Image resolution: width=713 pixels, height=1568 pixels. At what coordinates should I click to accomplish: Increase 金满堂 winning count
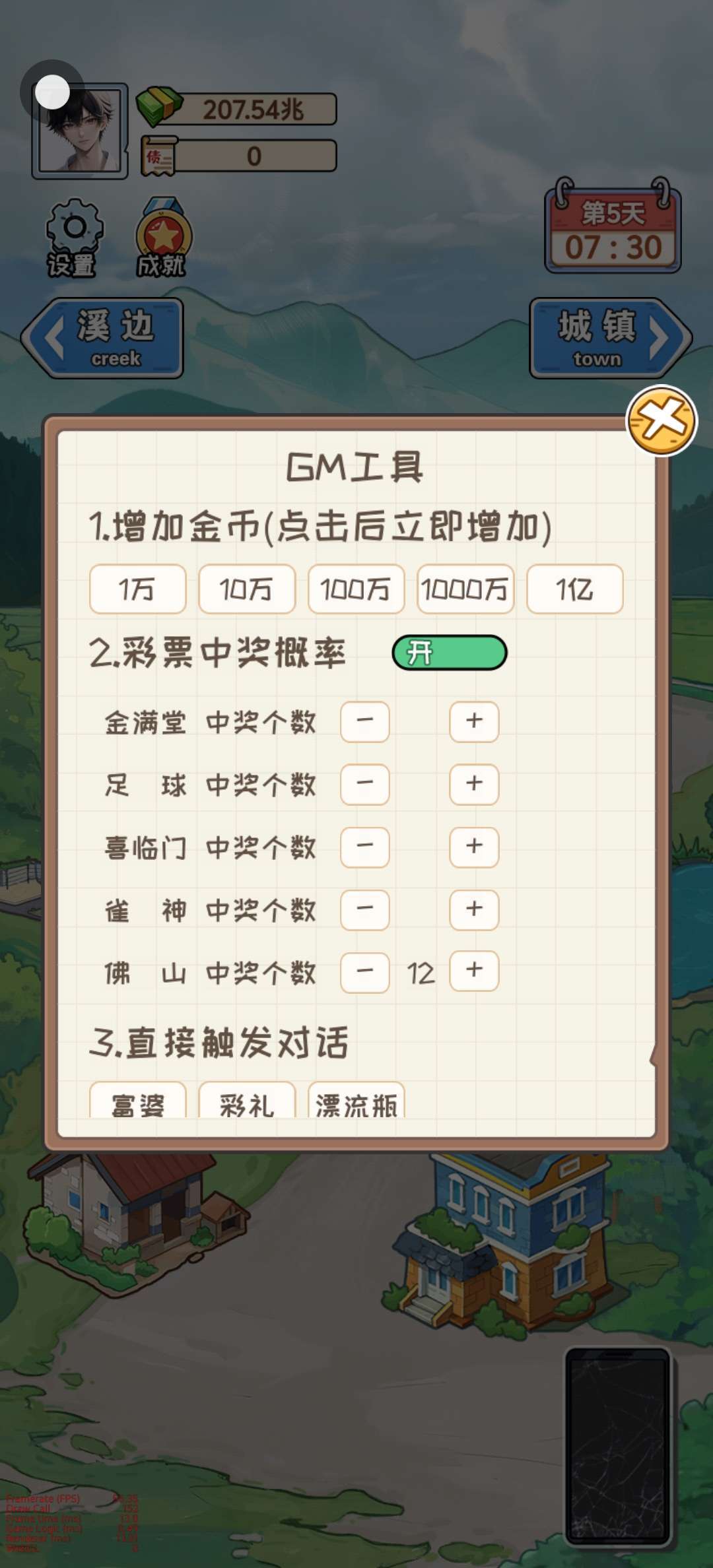click(474, 721)
